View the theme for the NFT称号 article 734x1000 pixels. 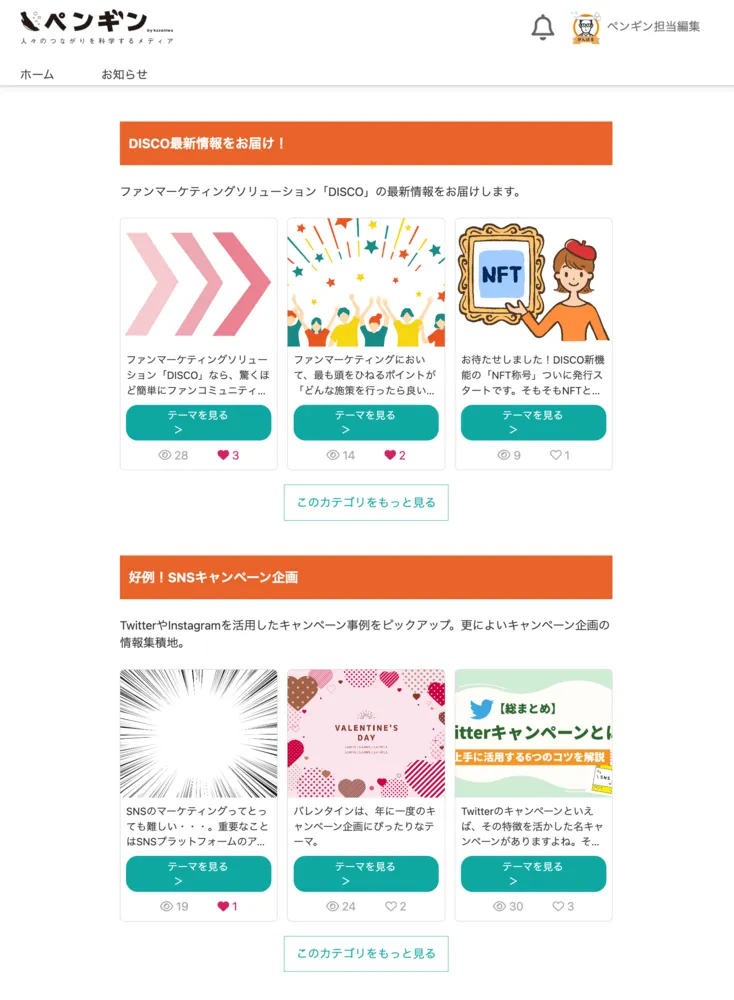coord(533,422)
